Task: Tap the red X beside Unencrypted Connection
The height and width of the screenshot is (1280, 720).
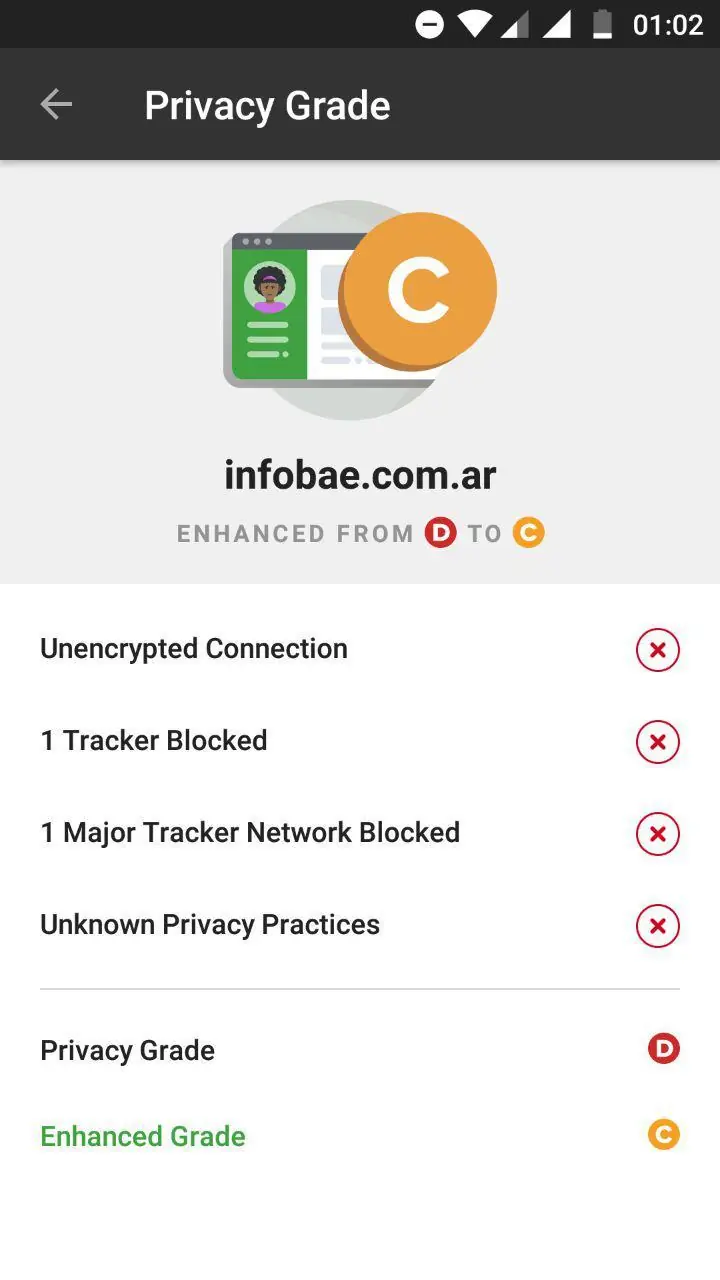Action: (657, 650)
